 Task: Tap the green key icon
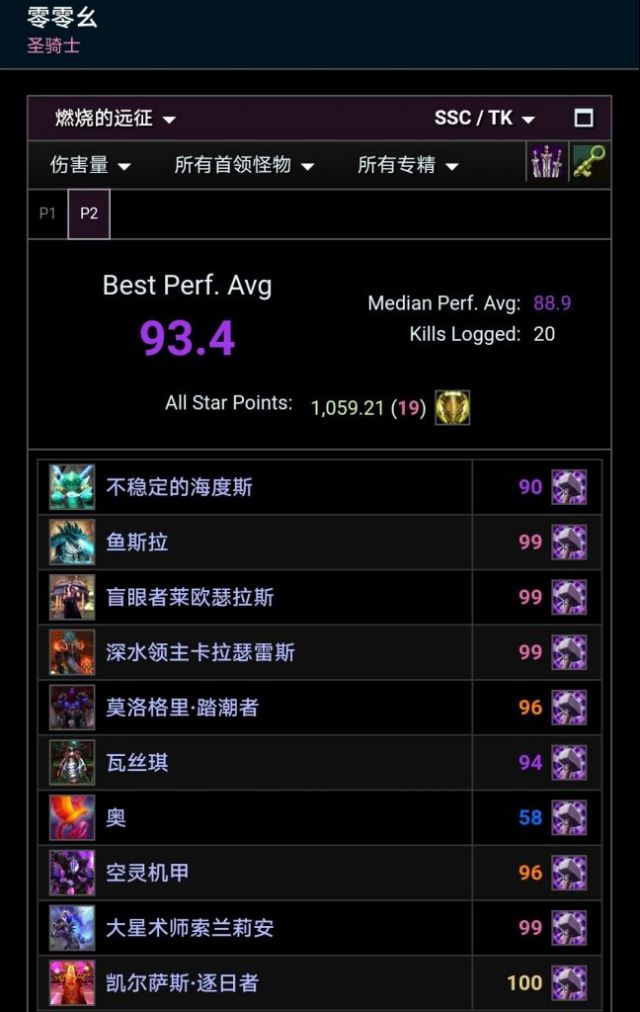589,163
